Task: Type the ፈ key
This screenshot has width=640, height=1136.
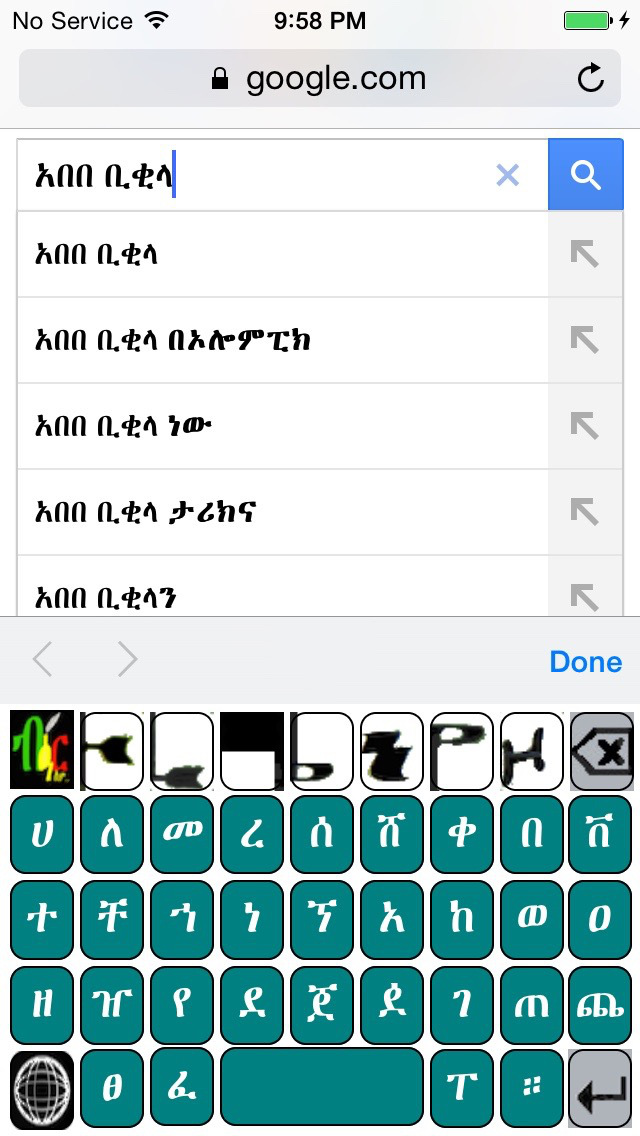Action: click(181, 1088)
